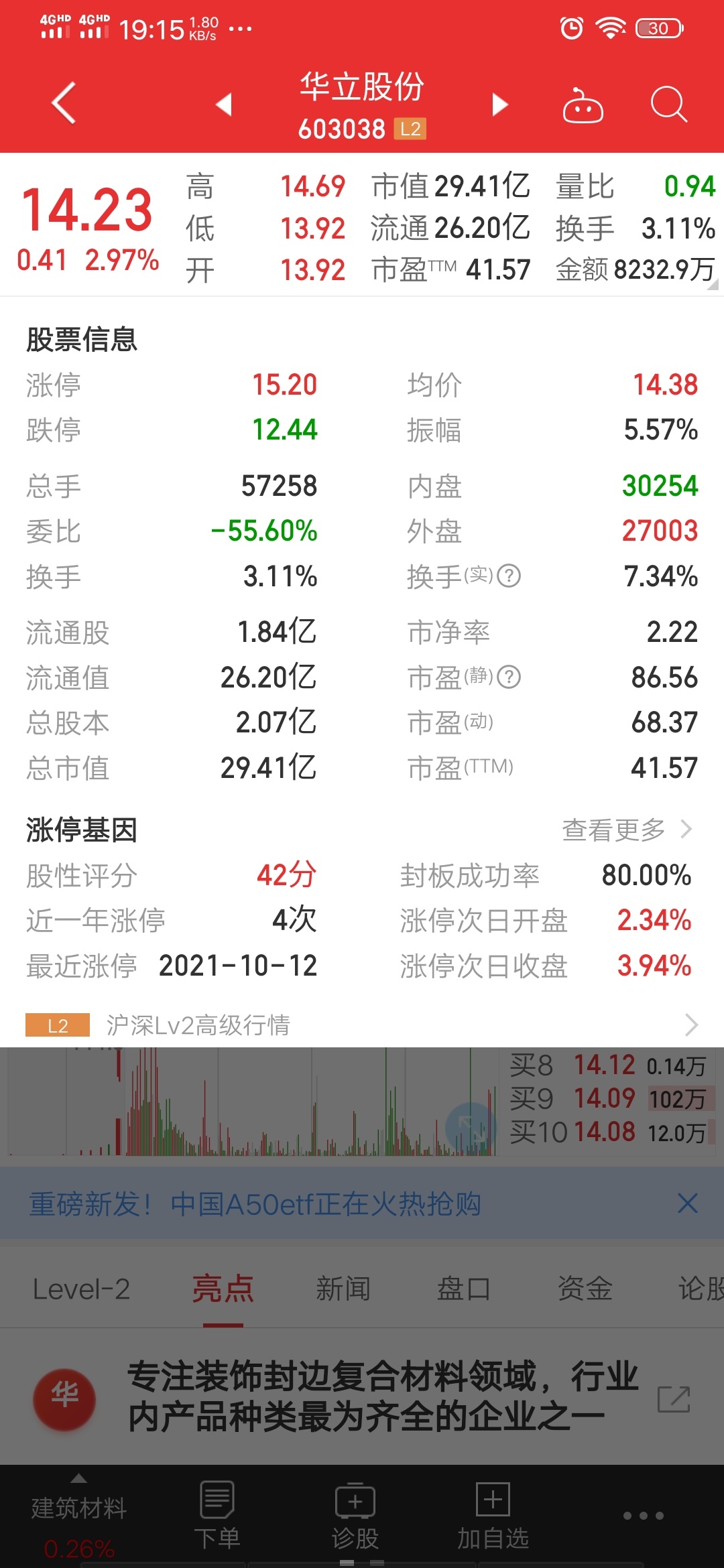The height and width of the screenshot is (1568, 724).
Task: Select the 亮点 tab
Action: pyautogui.click(x=223, y=1289)
